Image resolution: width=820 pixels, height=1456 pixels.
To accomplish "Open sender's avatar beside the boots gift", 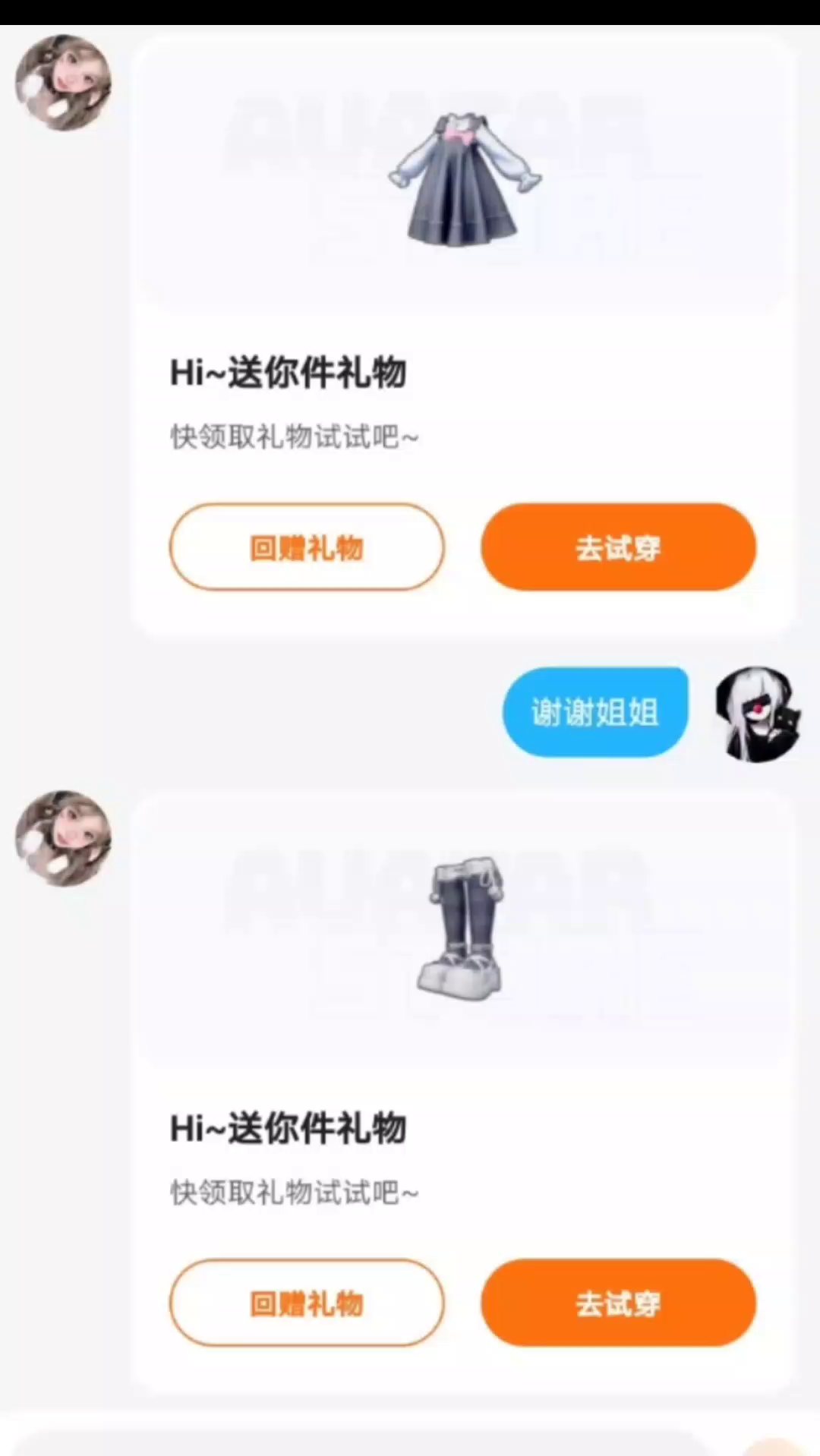I will (x=64, y=838).
